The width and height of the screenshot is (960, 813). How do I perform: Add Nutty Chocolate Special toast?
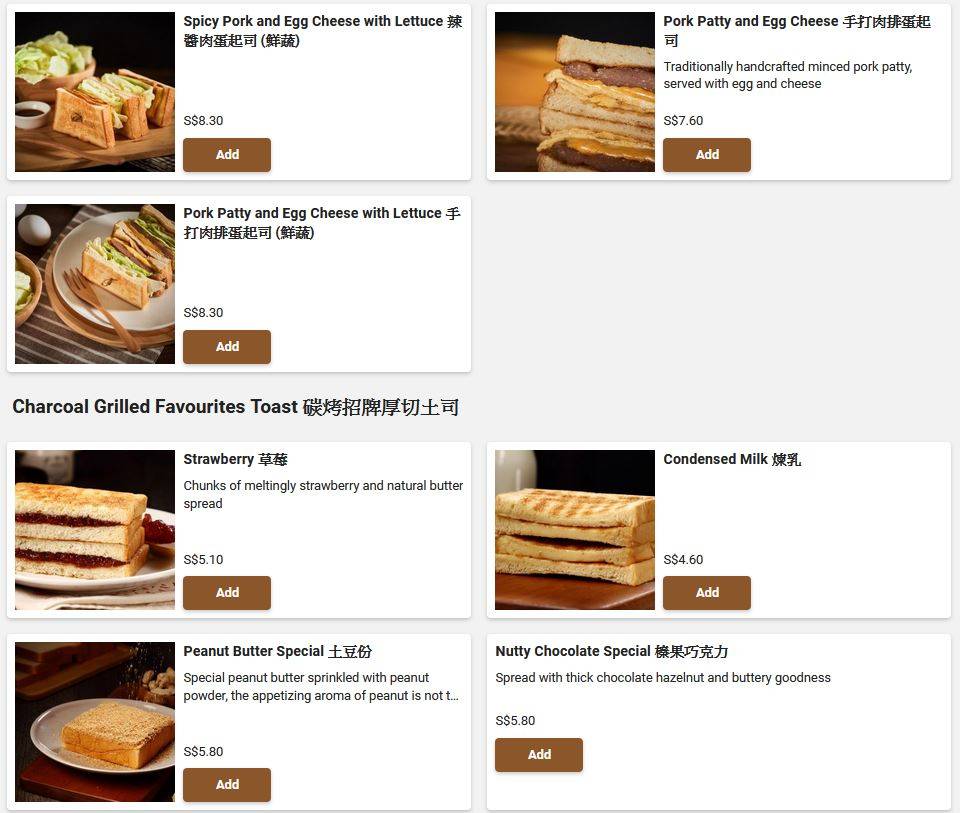click(539, 755)
